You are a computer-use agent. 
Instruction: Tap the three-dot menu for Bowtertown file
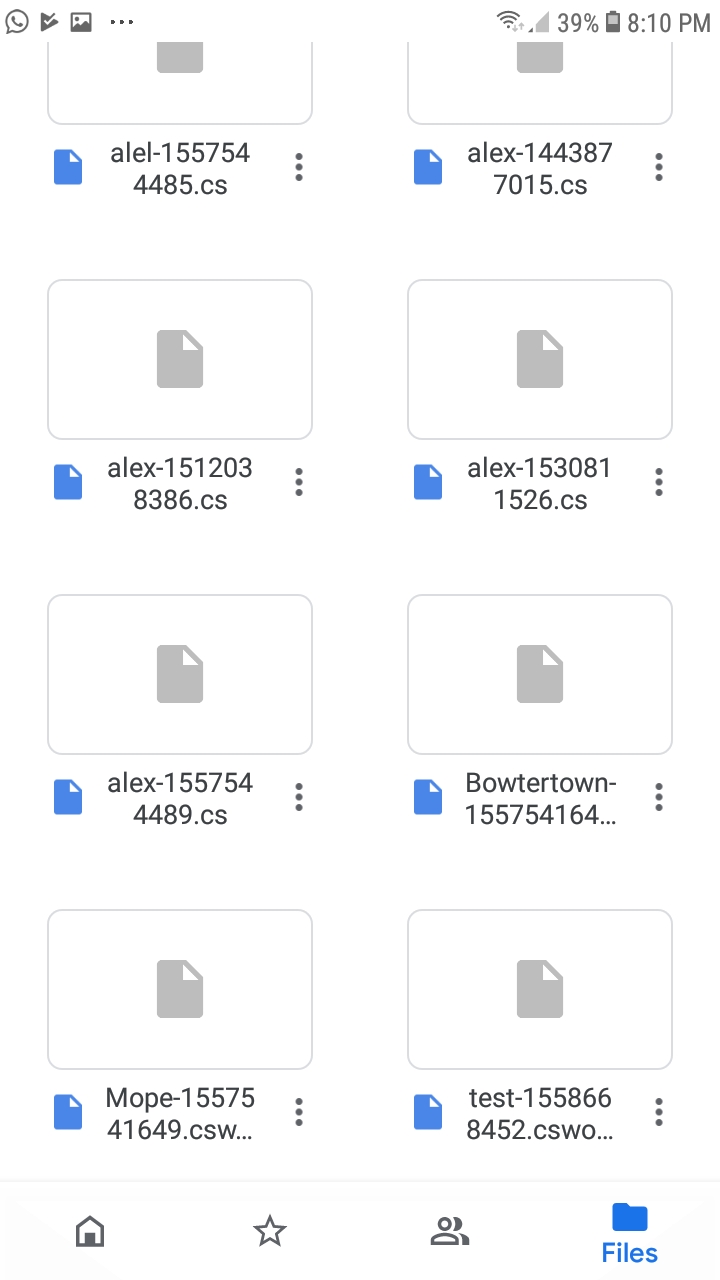pos(658,797)
